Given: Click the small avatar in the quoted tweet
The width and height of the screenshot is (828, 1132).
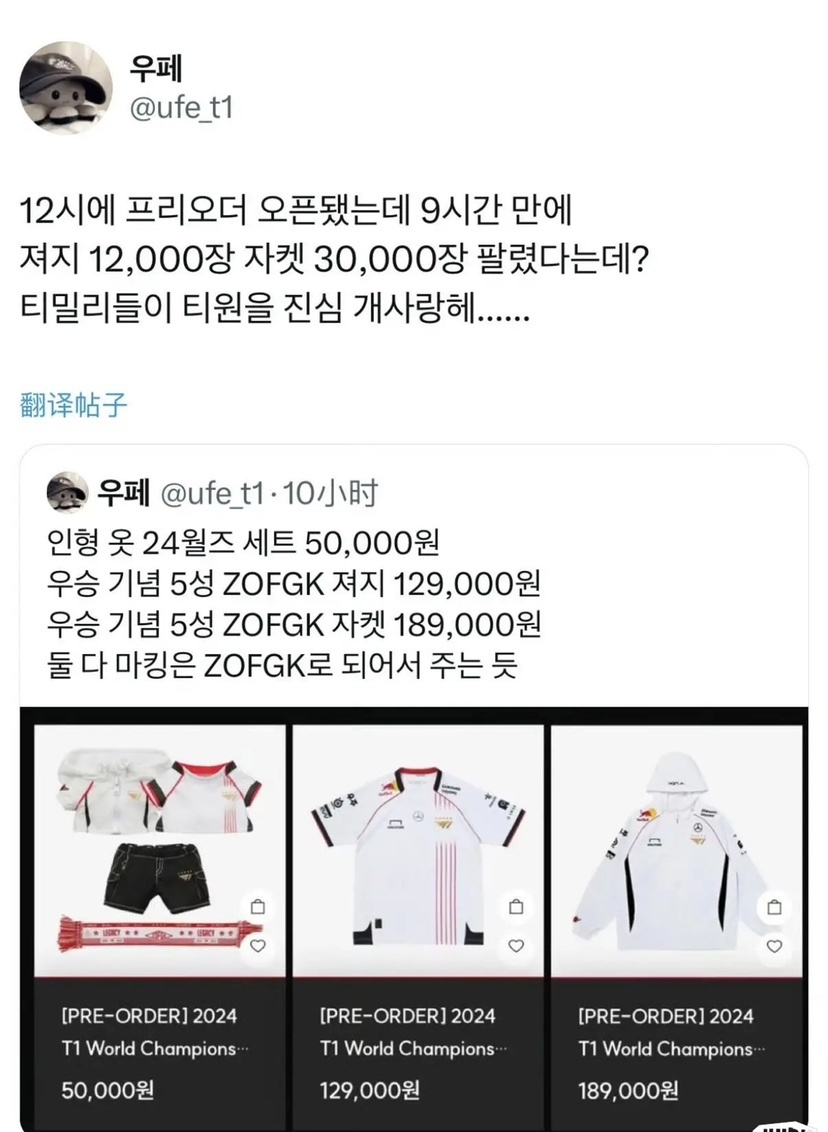Looking at the screenshot, I should [x=64, y=491].
